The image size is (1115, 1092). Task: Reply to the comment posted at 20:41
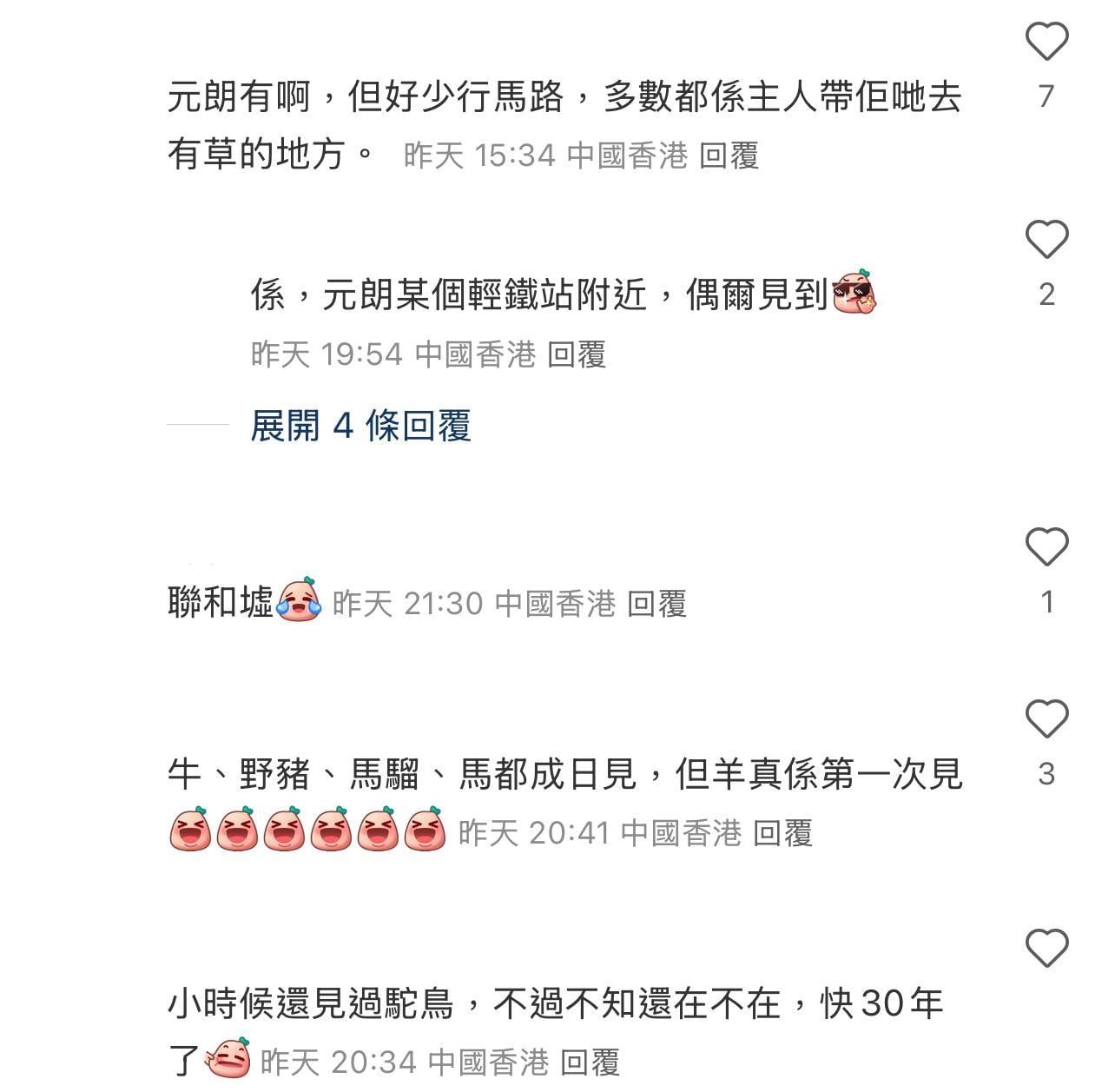click(782, 833)
